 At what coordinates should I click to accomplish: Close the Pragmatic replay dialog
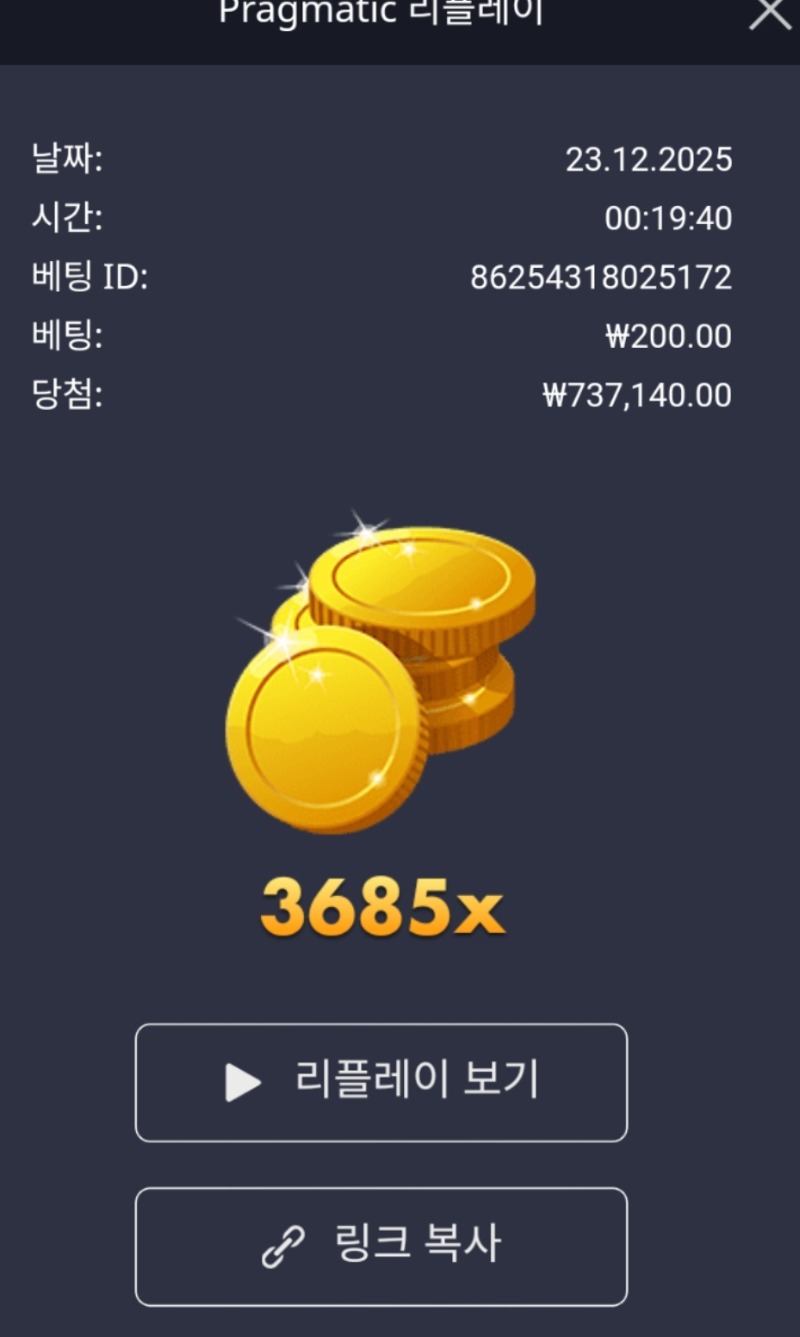tap(770, 14)
